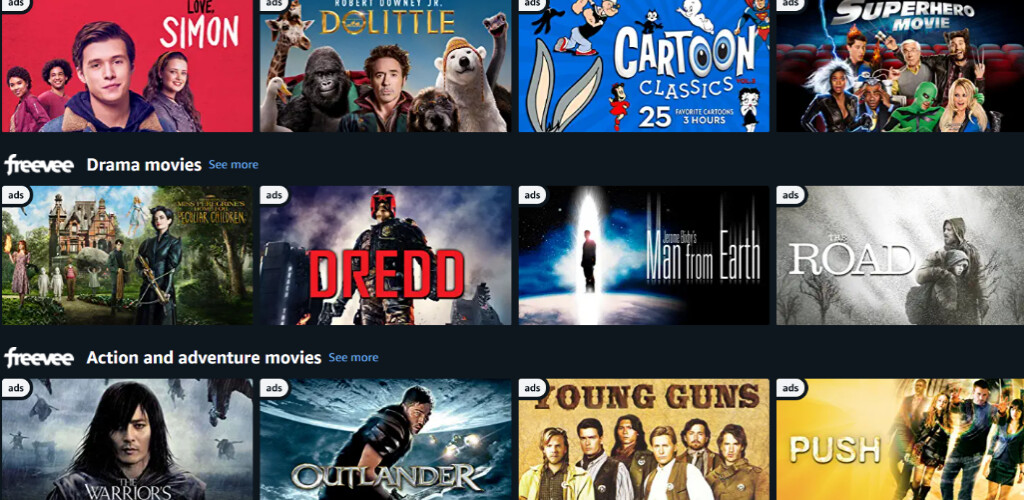Open The Warriors movie tile
The width and height of the screenshot is (1024, 500).
click(127, 440)
